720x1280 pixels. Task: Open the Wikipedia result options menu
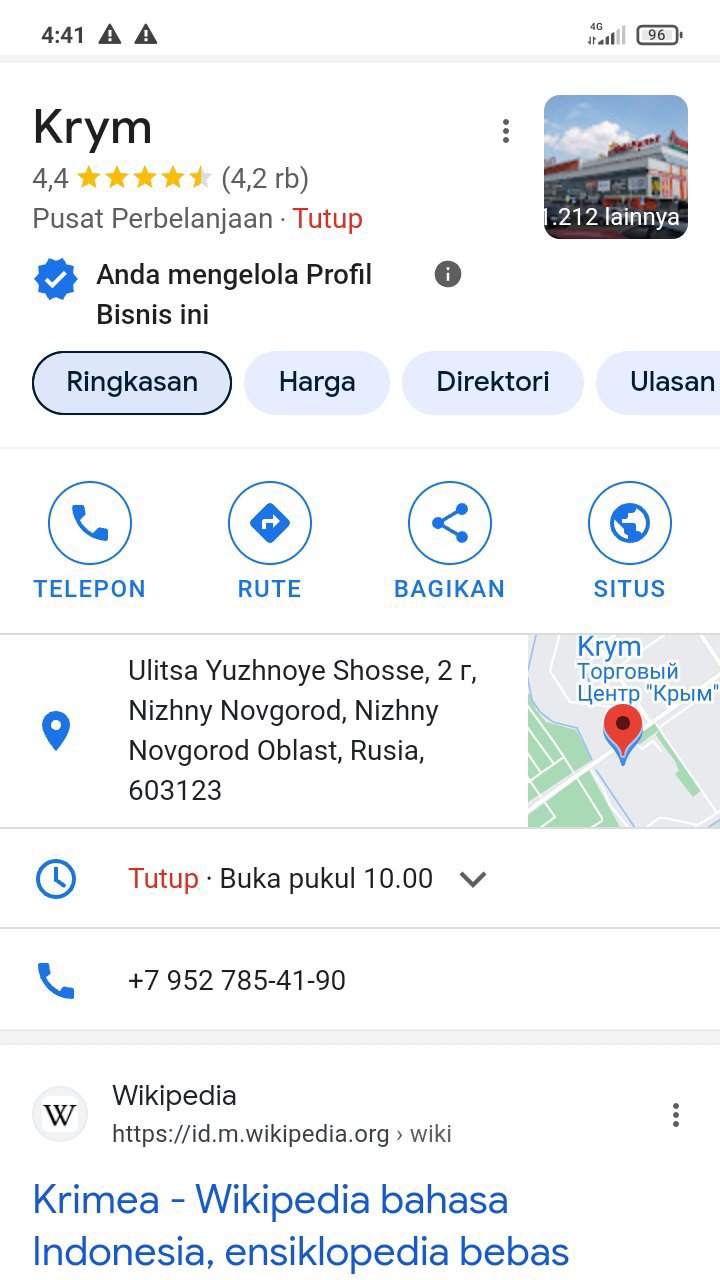coord(676,1115)
